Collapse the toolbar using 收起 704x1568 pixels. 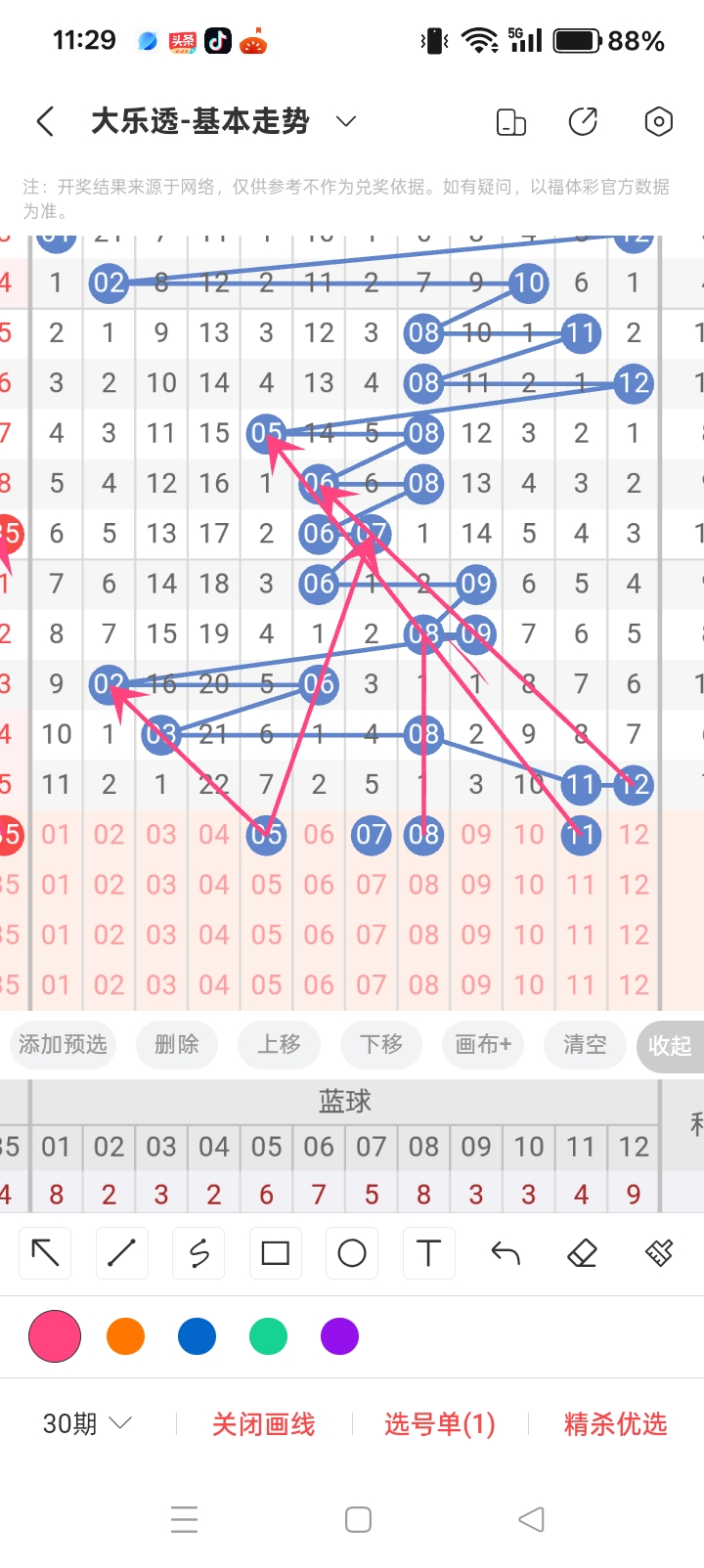[x=670, y=1045]
